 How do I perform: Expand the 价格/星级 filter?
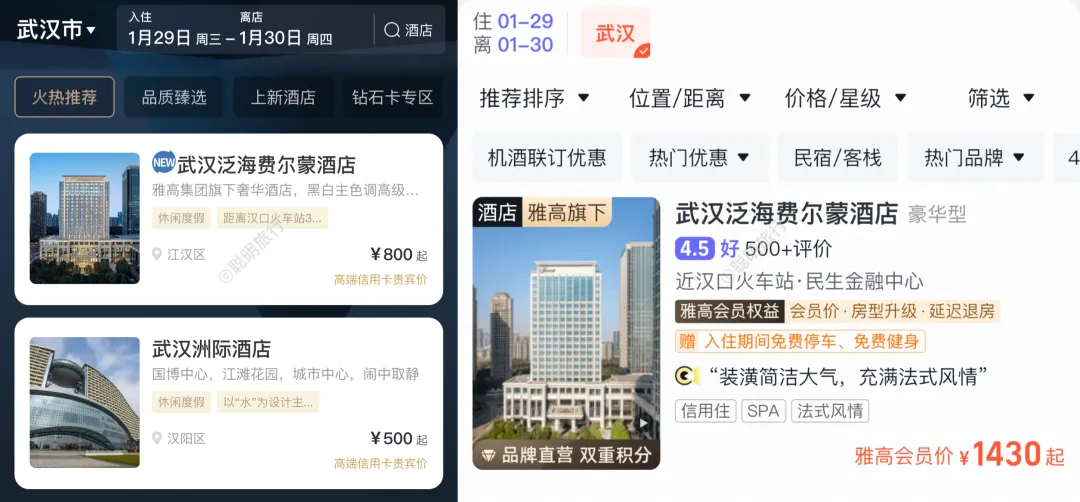click(x=845, y=98)
